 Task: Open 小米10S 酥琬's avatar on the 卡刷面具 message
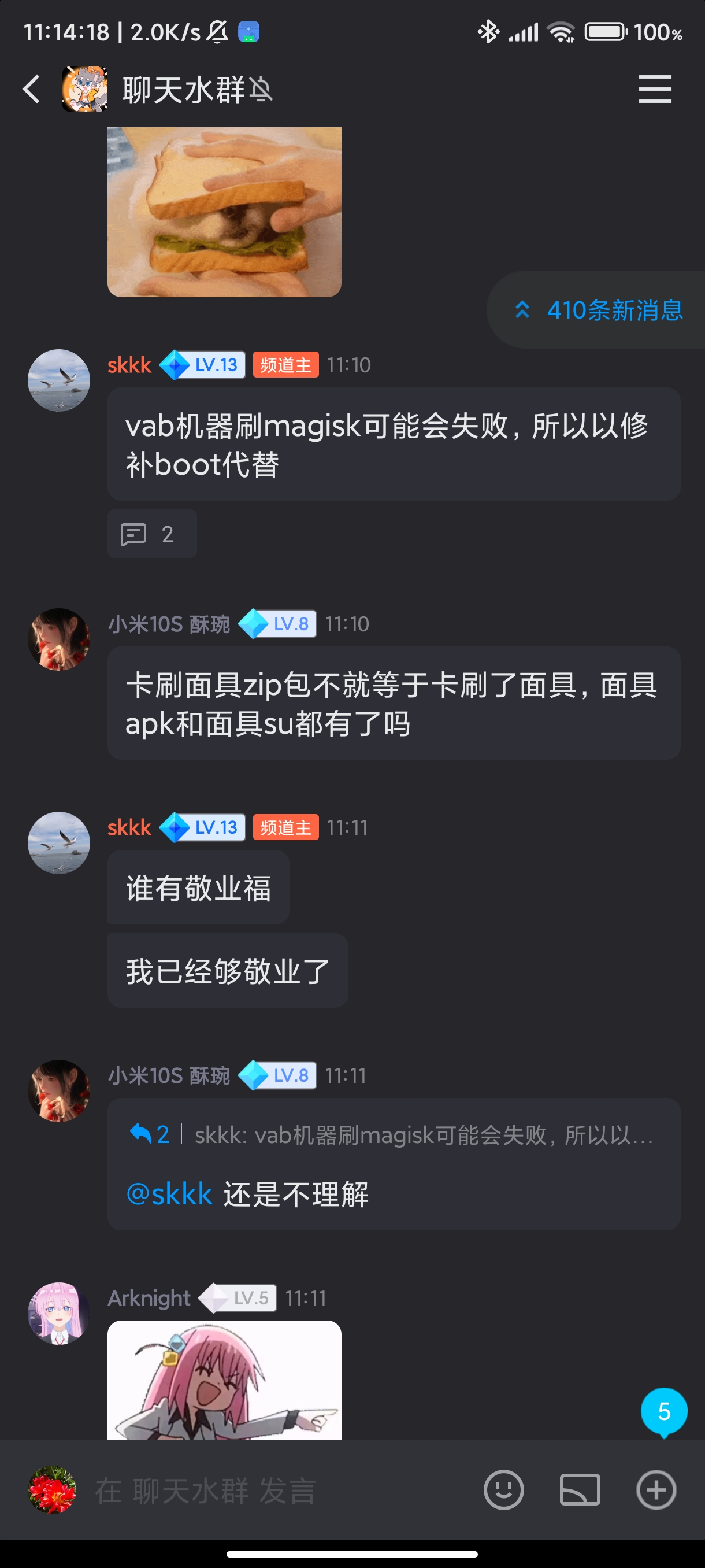pos(59,639)
